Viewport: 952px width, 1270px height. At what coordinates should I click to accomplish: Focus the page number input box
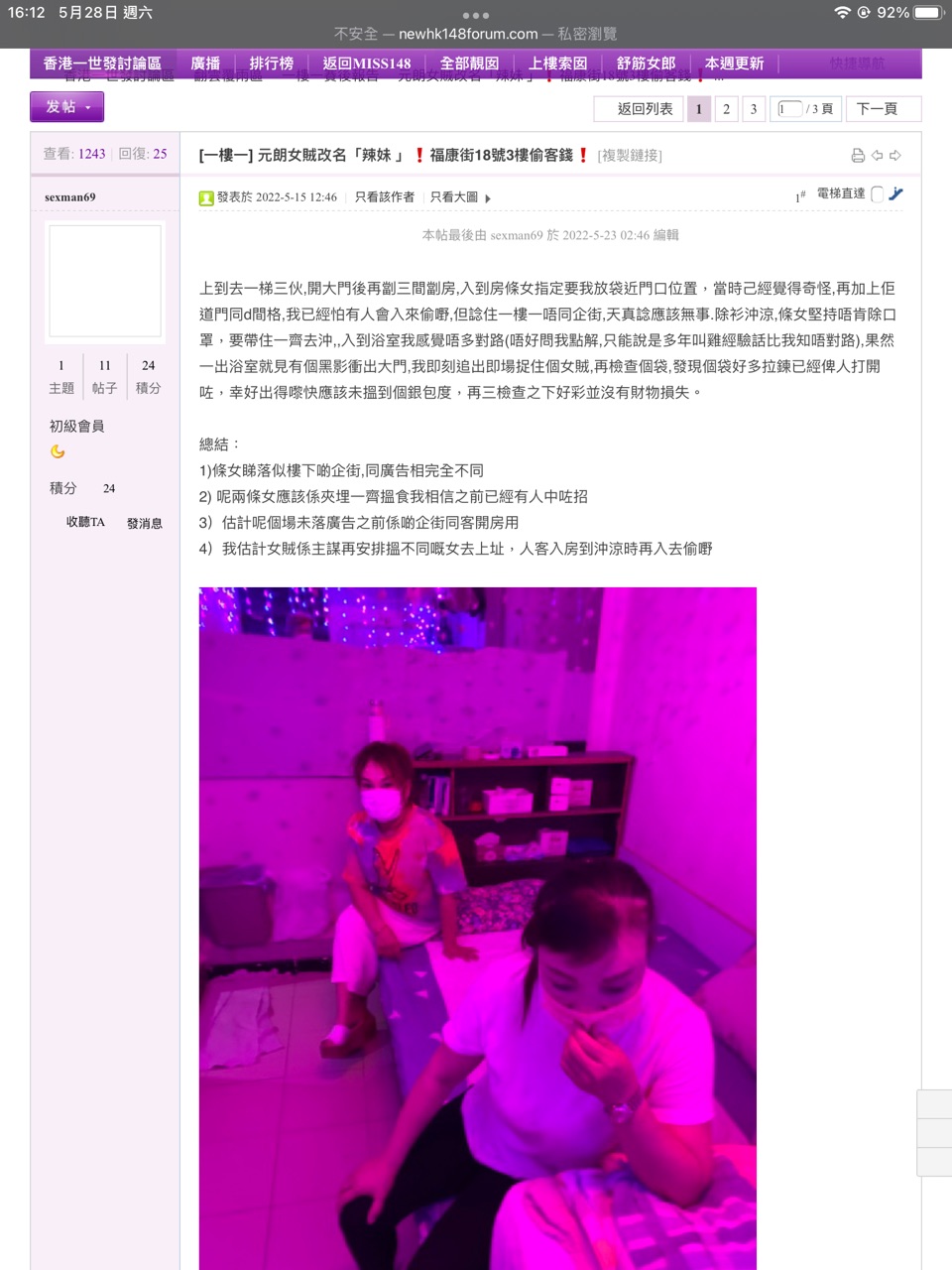click(x=789, y=108)
